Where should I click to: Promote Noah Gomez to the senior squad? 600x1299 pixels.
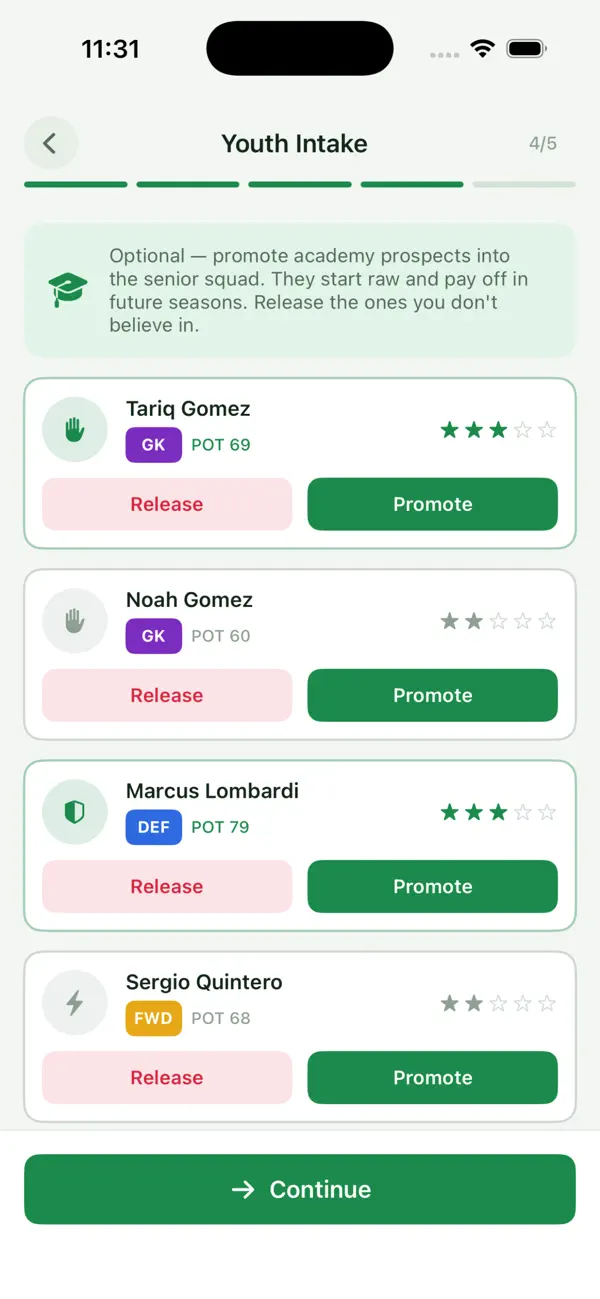coord(432,695)
